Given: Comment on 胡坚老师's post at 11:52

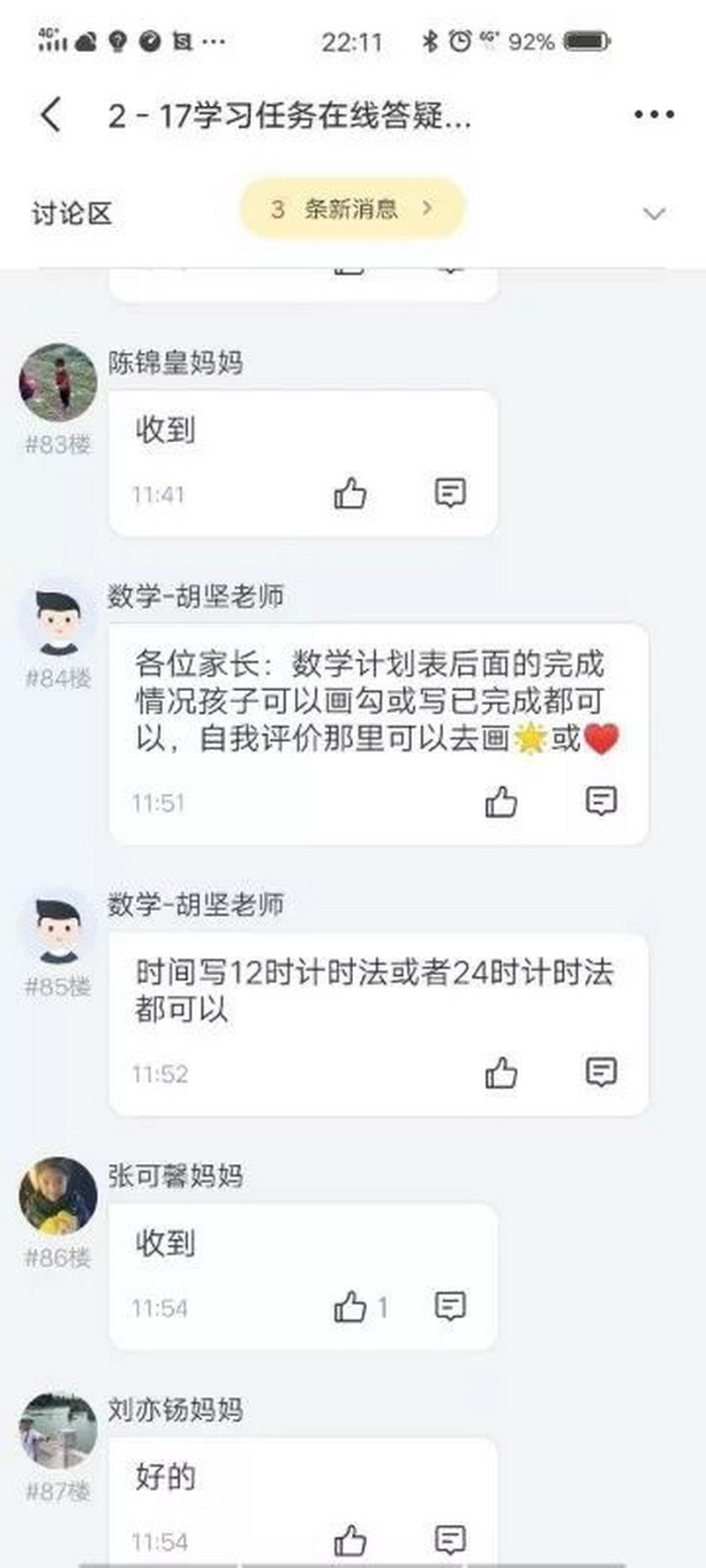Looking at the screenshot, I should click(x=601, y=1072).
